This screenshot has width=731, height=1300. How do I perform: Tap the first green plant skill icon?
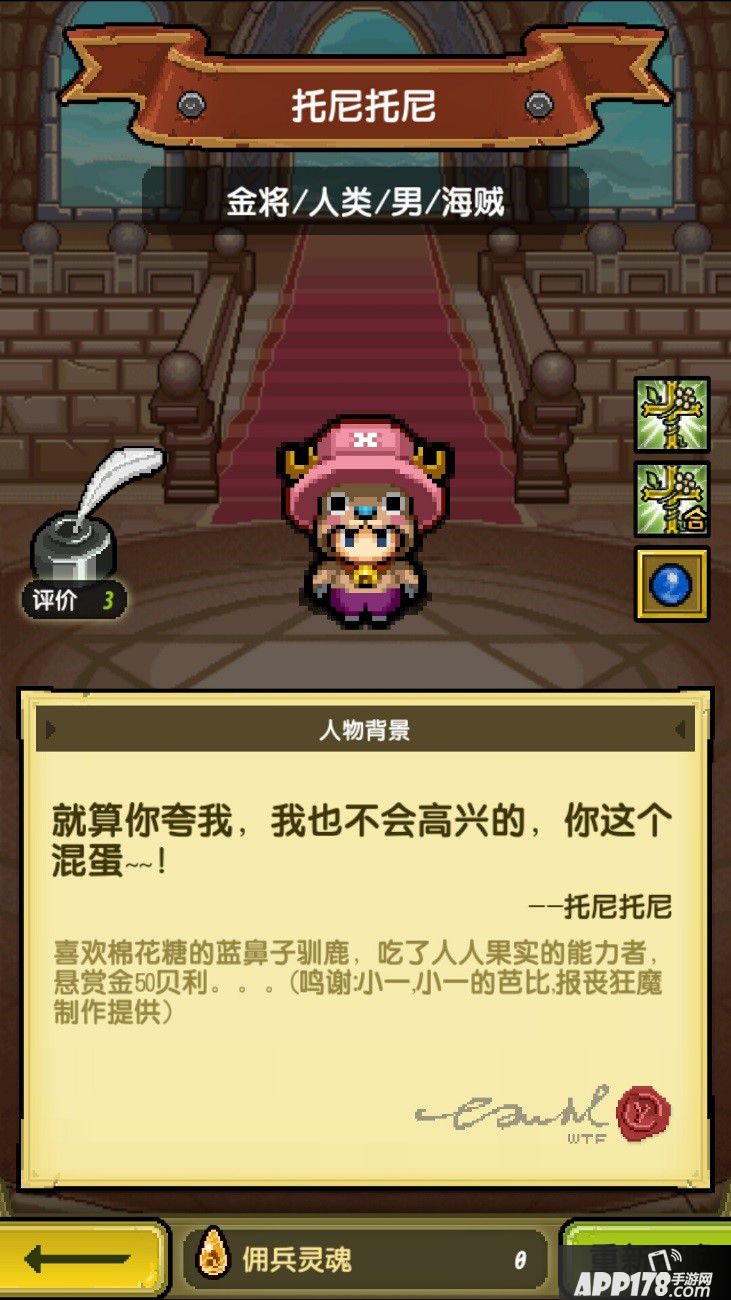tap(671, 414)
